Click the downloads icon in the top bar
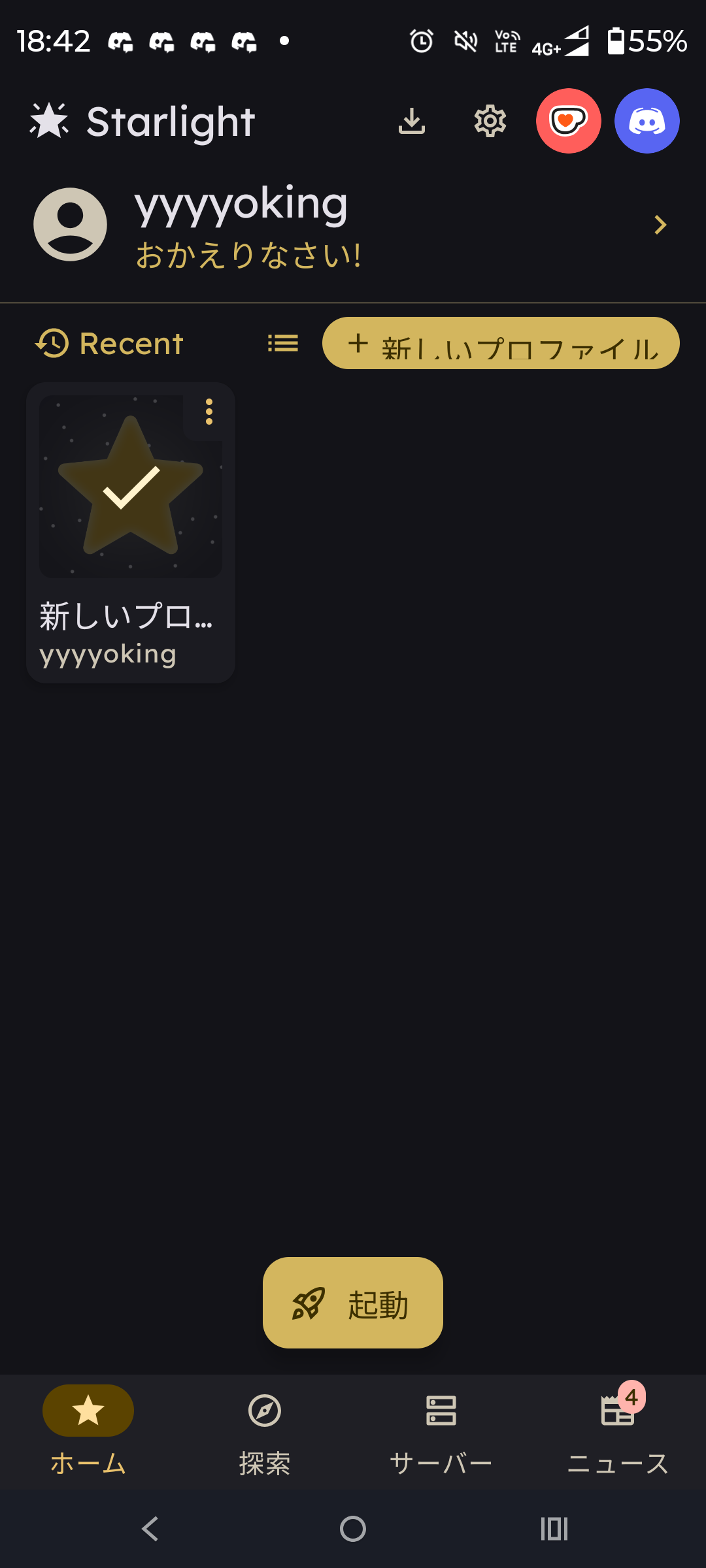The height and width of the screenshot is (1568, 706). coord(412,122)
